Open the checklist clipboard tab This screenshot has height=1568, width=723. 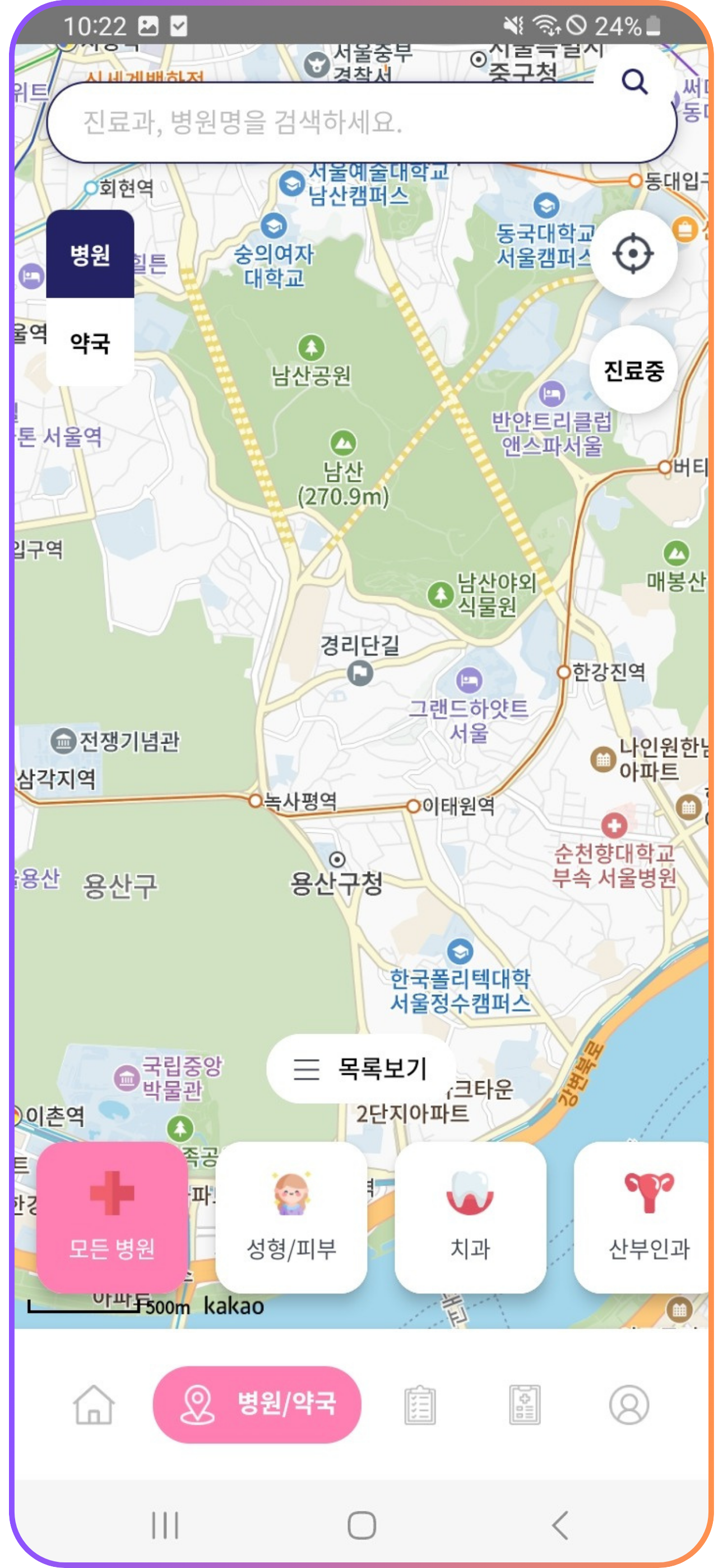pos(420,1404)
